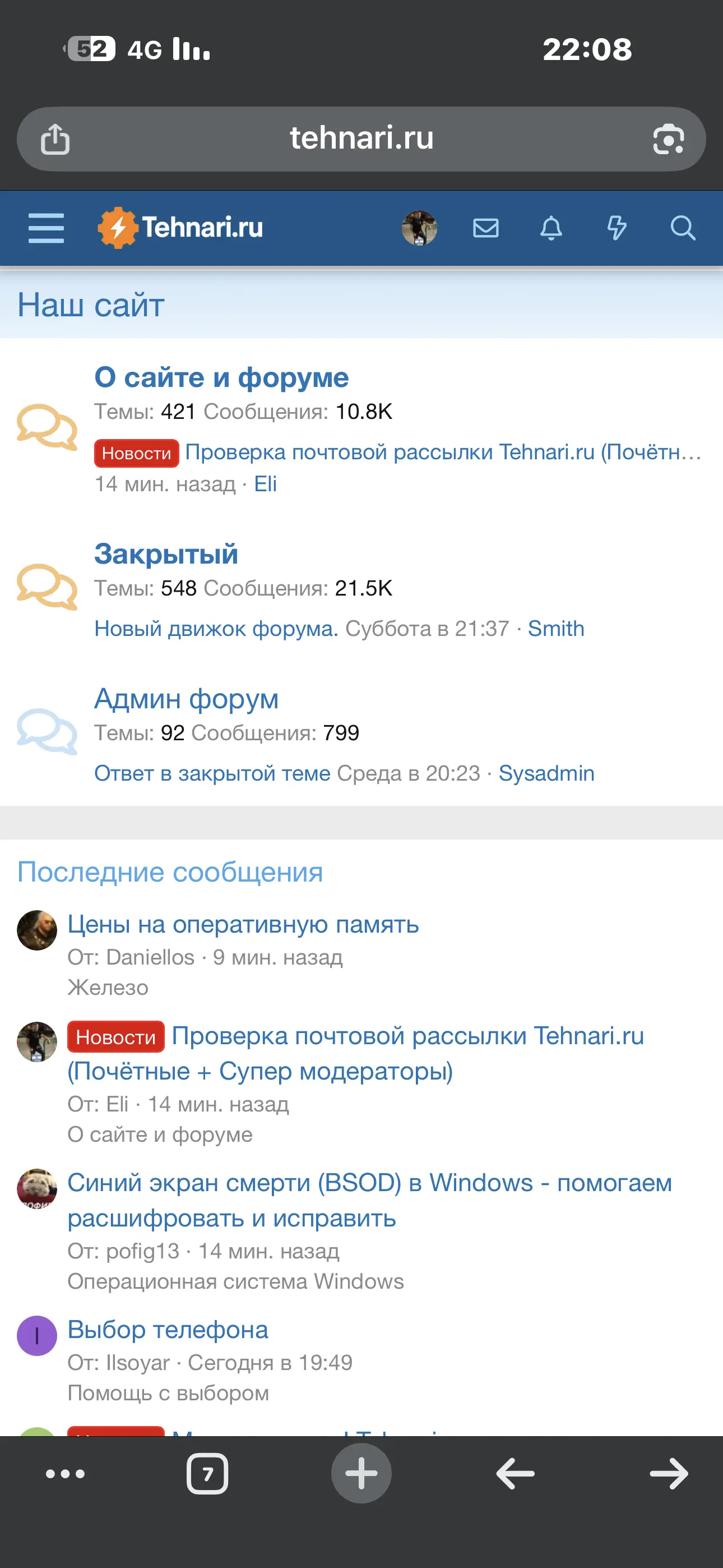Open the notifications bell
723x1568 pixels.
pyautogui.click(x=551, y=228)
